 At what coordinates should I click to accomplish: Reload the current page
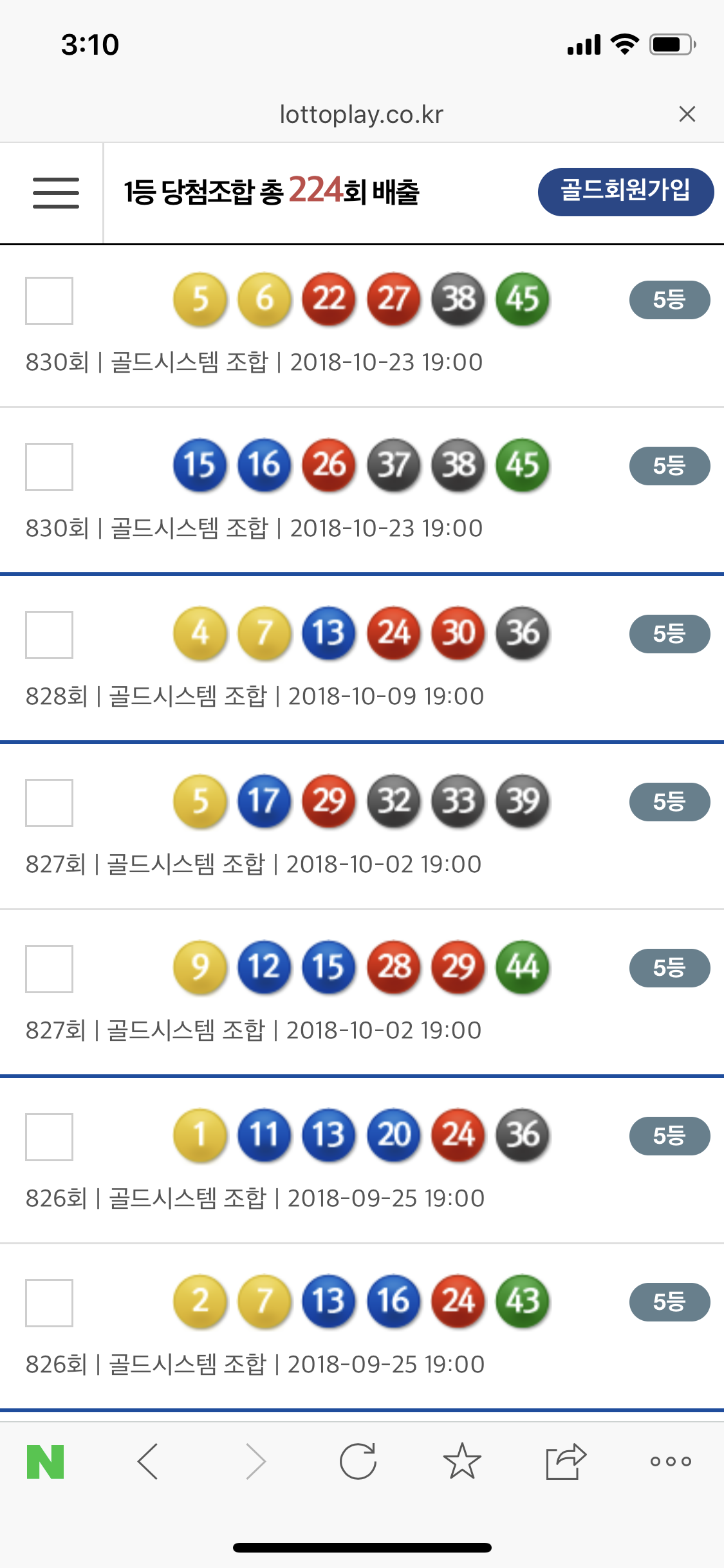[x=358, y=1462]
